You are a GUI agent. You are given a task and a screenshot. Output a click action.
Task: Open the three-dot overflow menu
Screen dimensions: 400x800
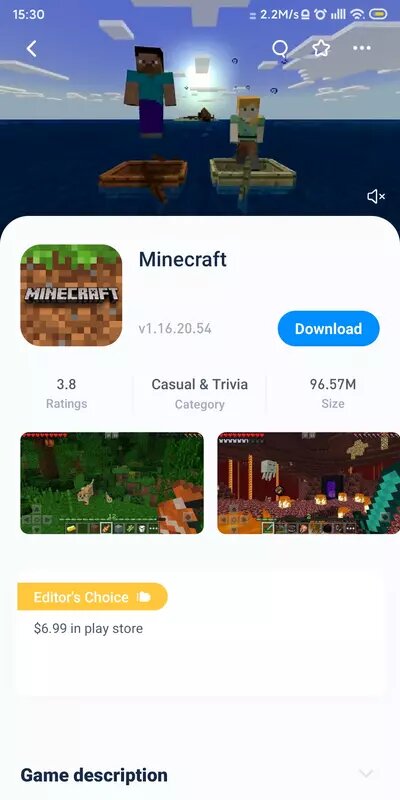(362, 48)
